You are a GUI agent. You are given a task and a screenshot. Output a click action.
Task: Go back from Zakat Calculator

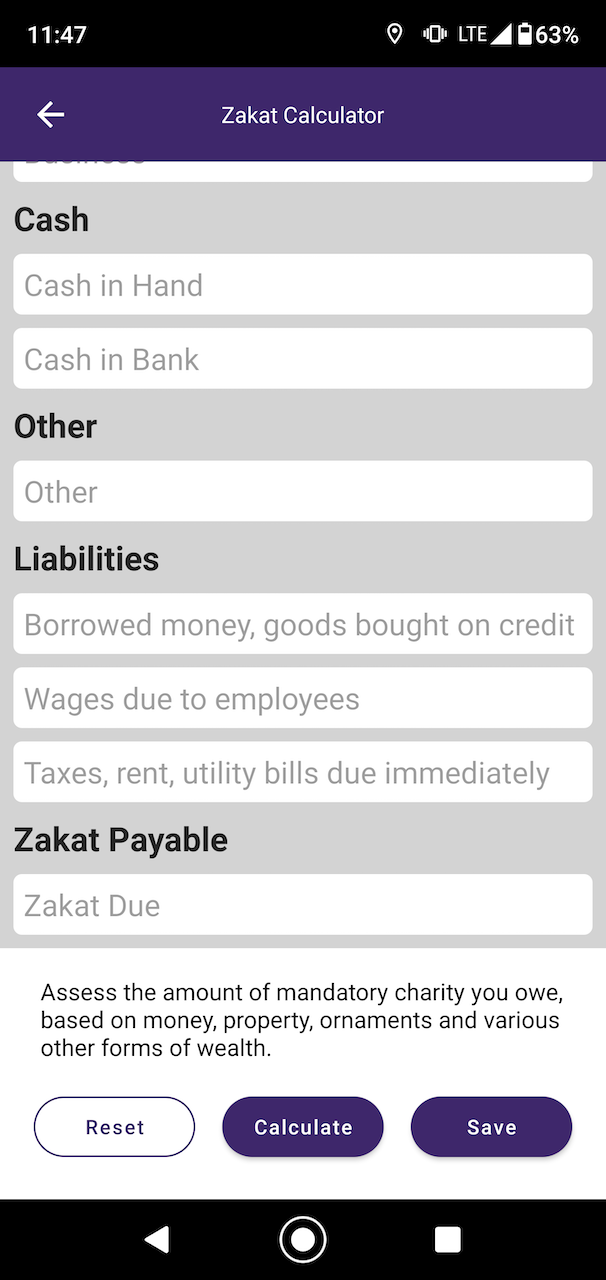(x=51, y=115)
